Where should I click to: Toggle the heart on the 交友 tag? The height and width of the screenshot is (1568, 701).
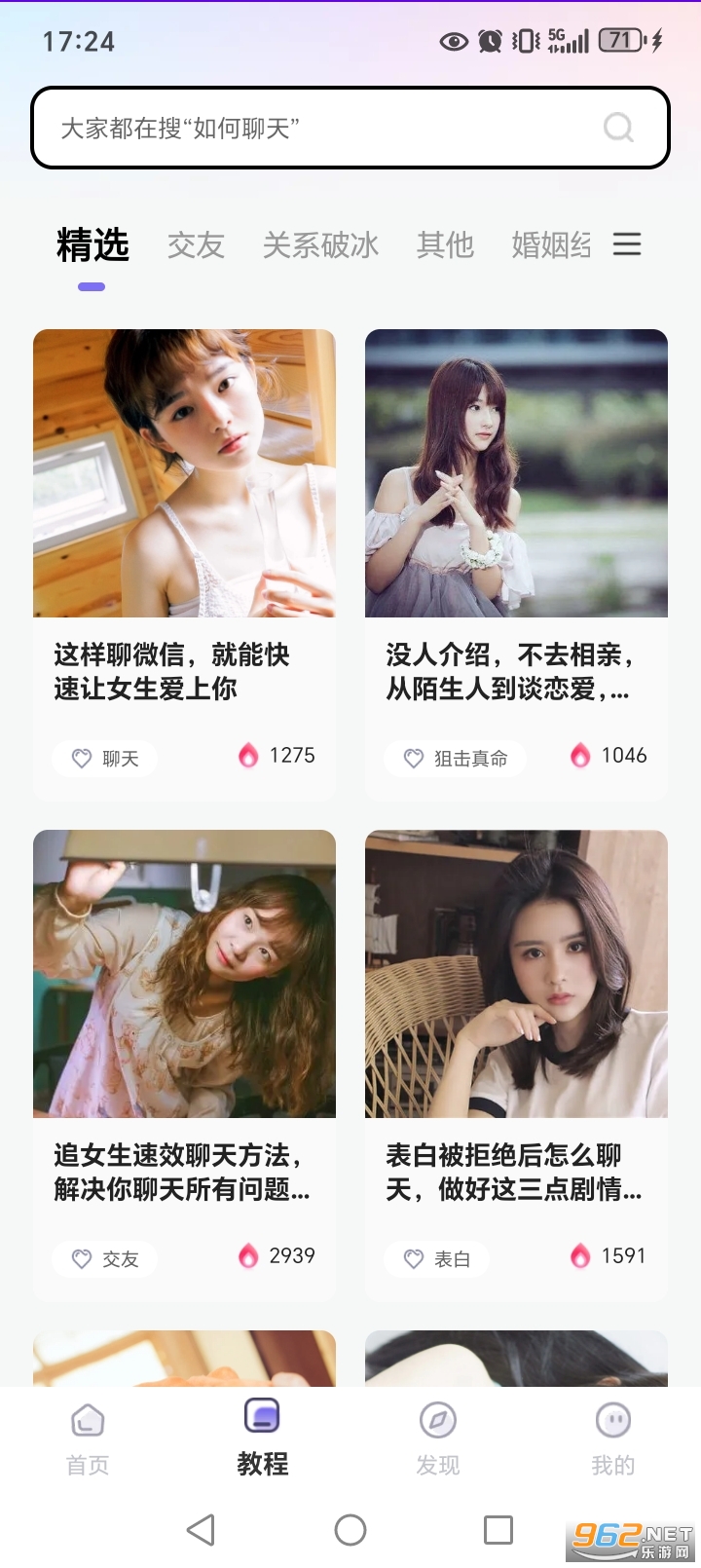pos(79,1258)
